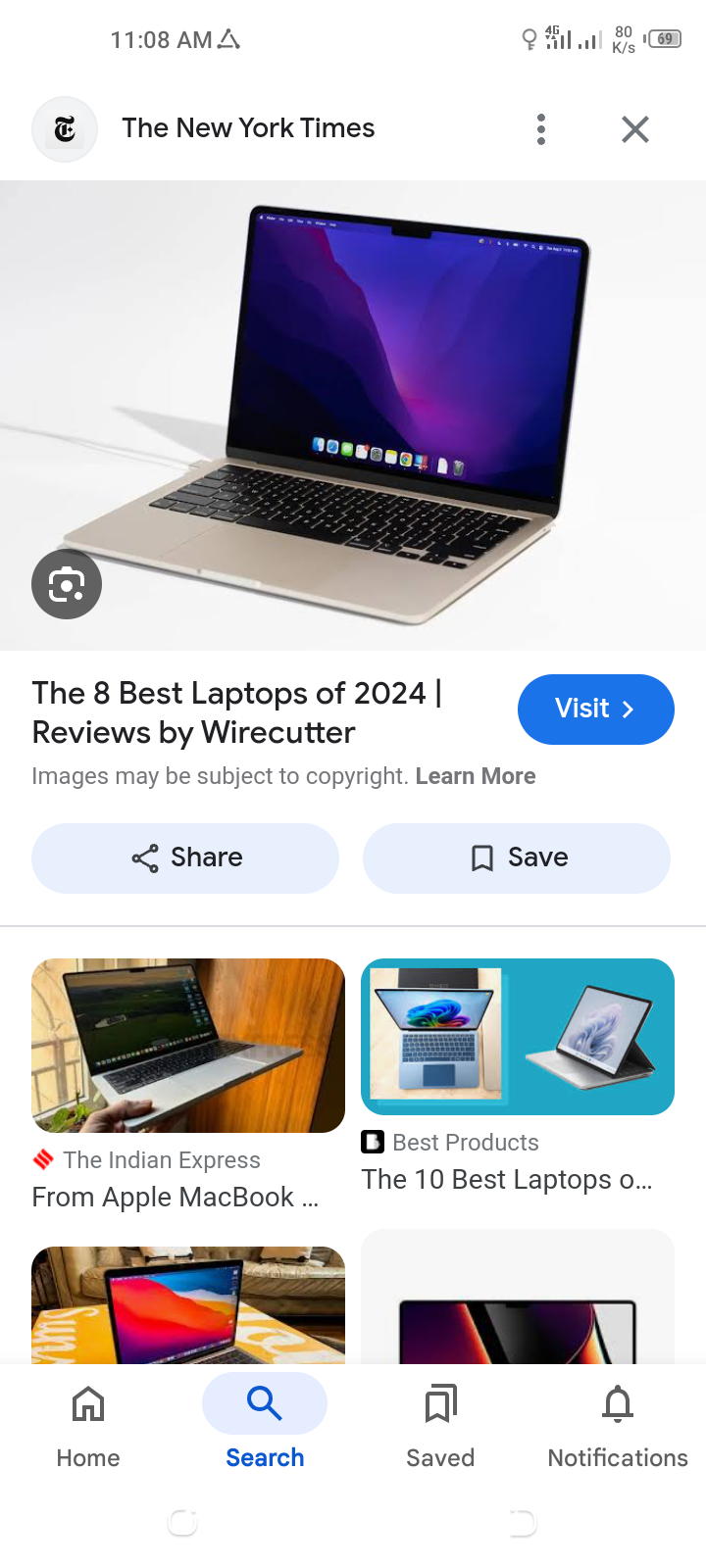Search this laptop image with Lens

pyautogui.click(x=67, y=585)
